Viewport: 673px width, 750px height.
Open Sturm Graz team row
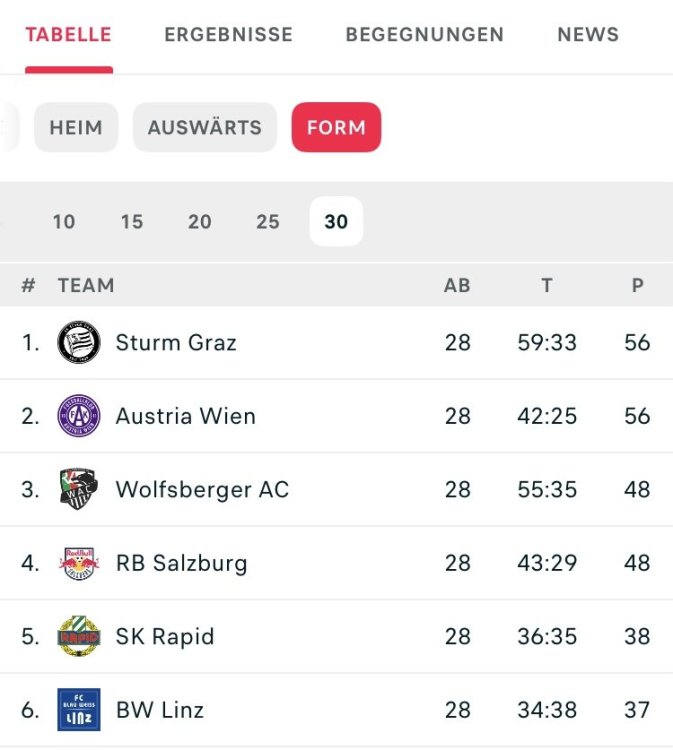coord(176,342)
